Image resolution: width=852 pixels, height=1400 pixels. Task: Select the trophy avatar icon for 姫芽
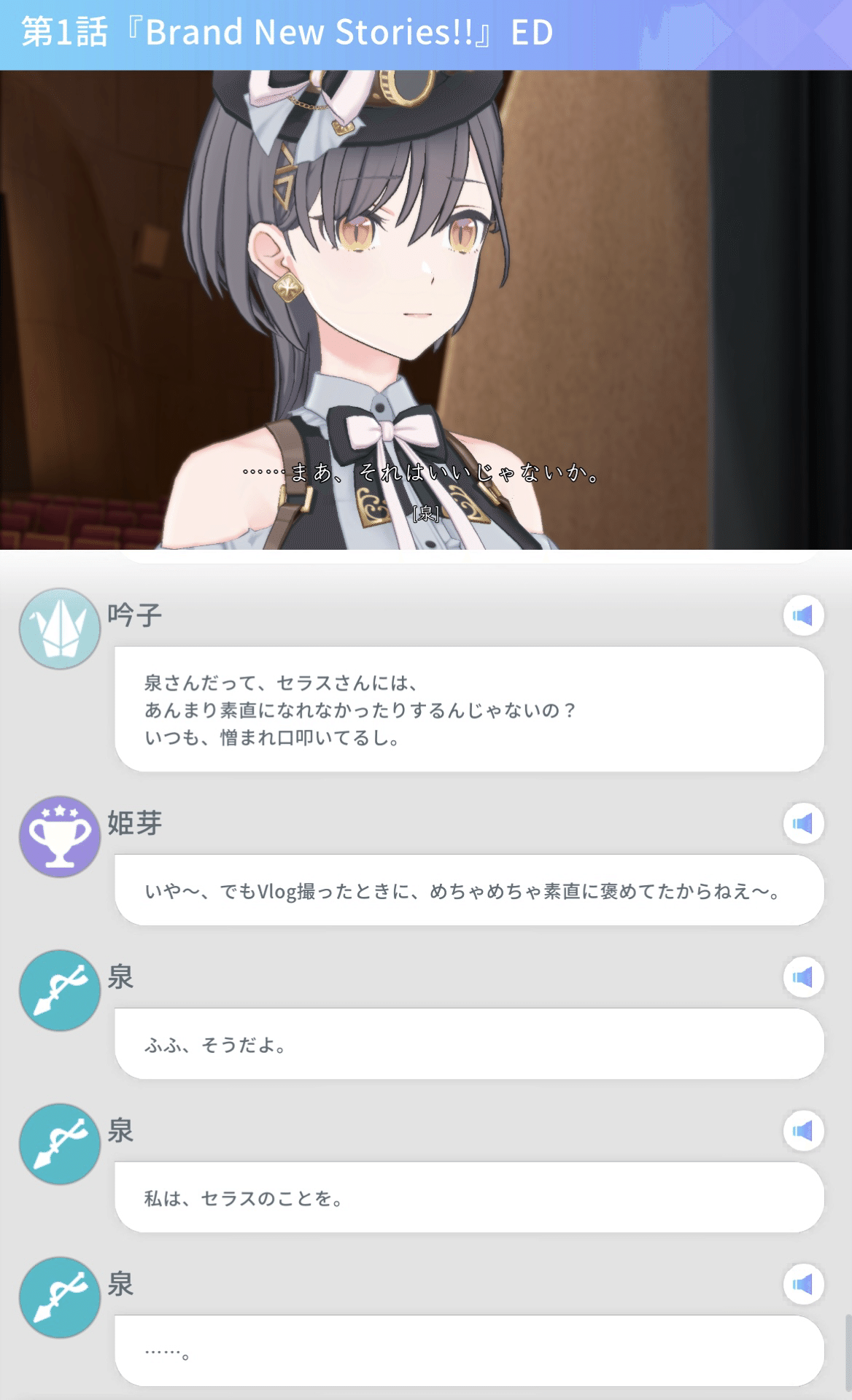[x=59, y=836]
